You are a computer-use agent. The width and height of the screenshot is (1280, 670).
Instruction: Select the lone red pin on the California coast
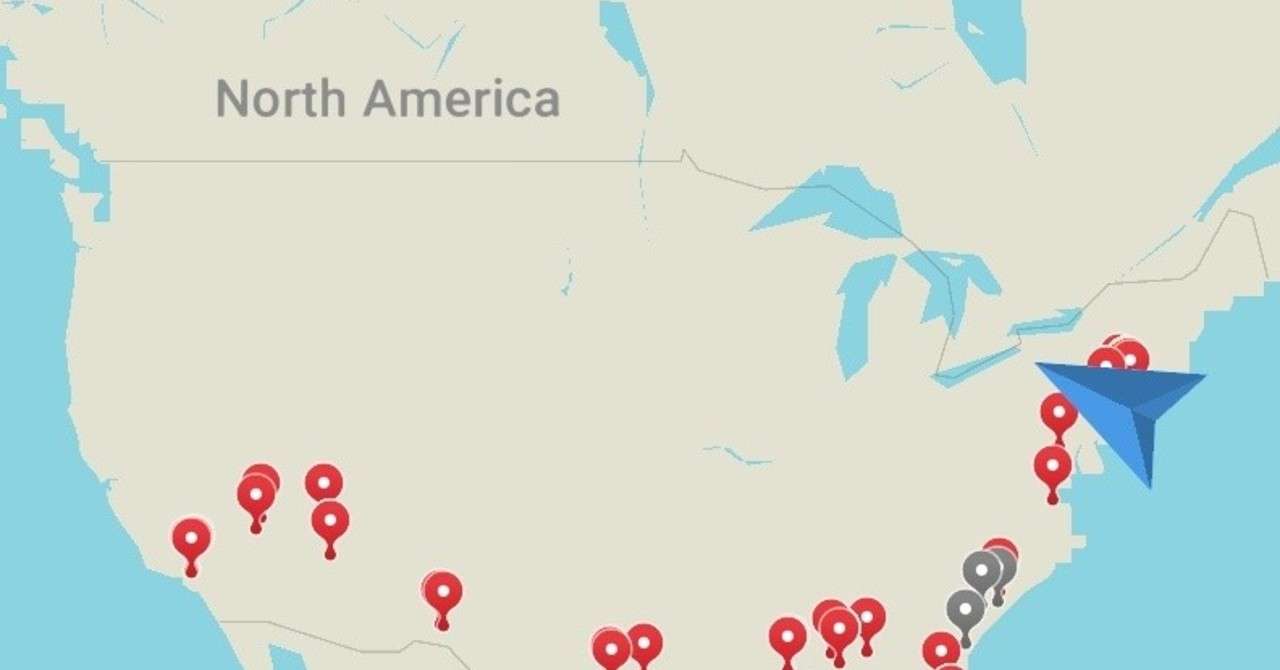click(191, 540)
